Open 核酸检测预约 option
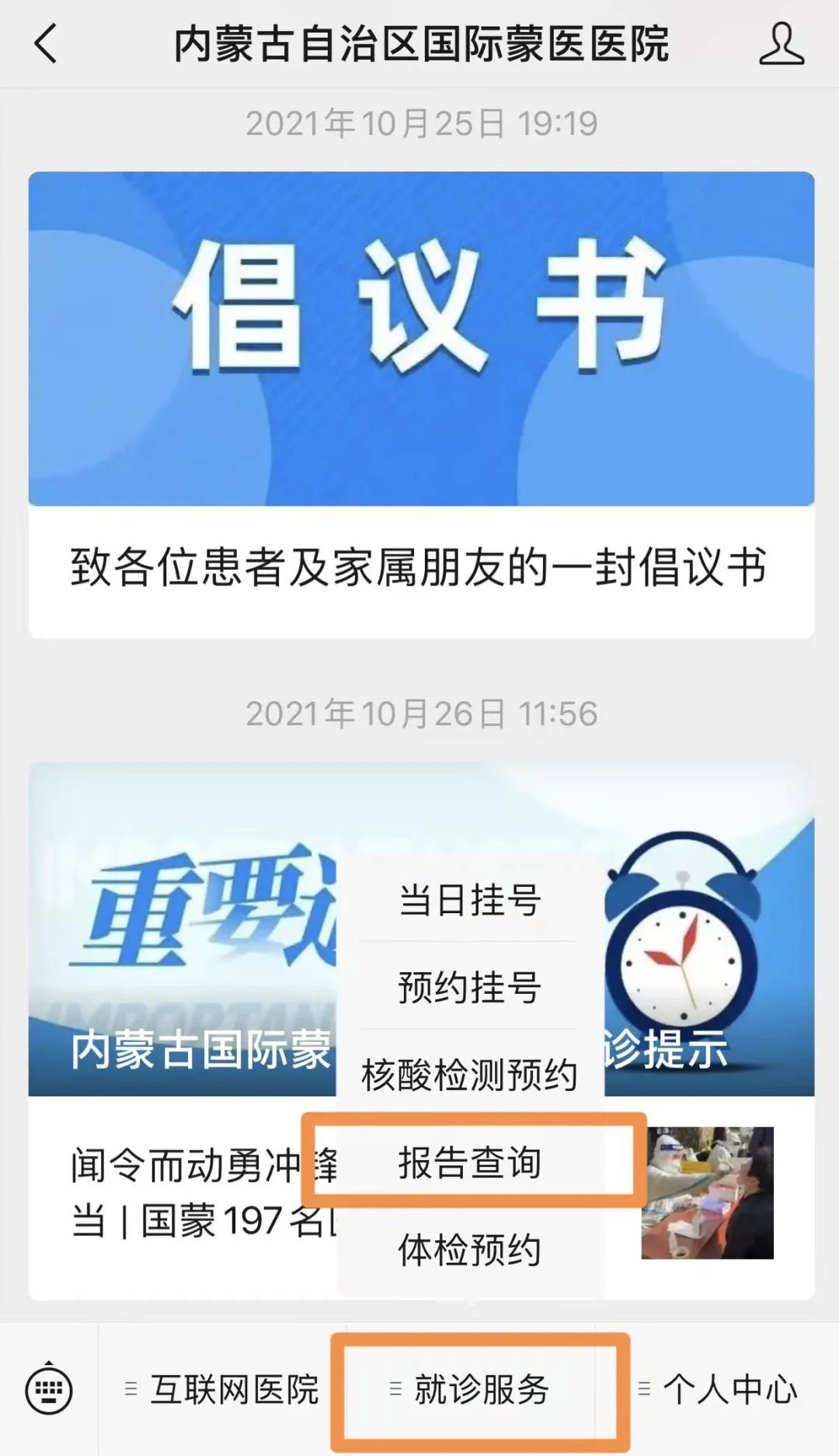 point(469,1075)
